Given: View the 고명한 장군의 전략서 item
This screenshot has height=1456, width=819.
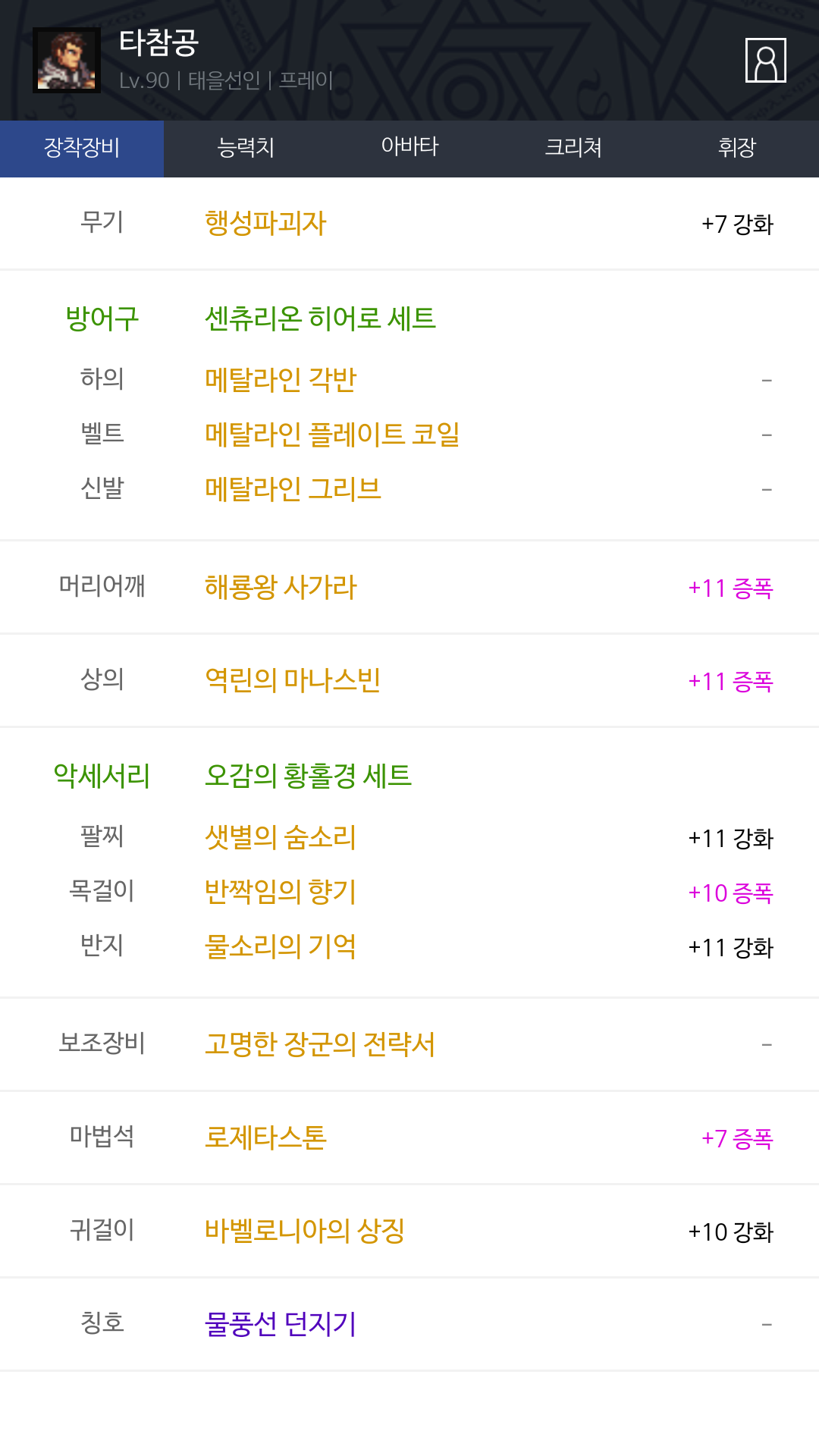Looking at the screenshot, I should tap(320, 1044).
